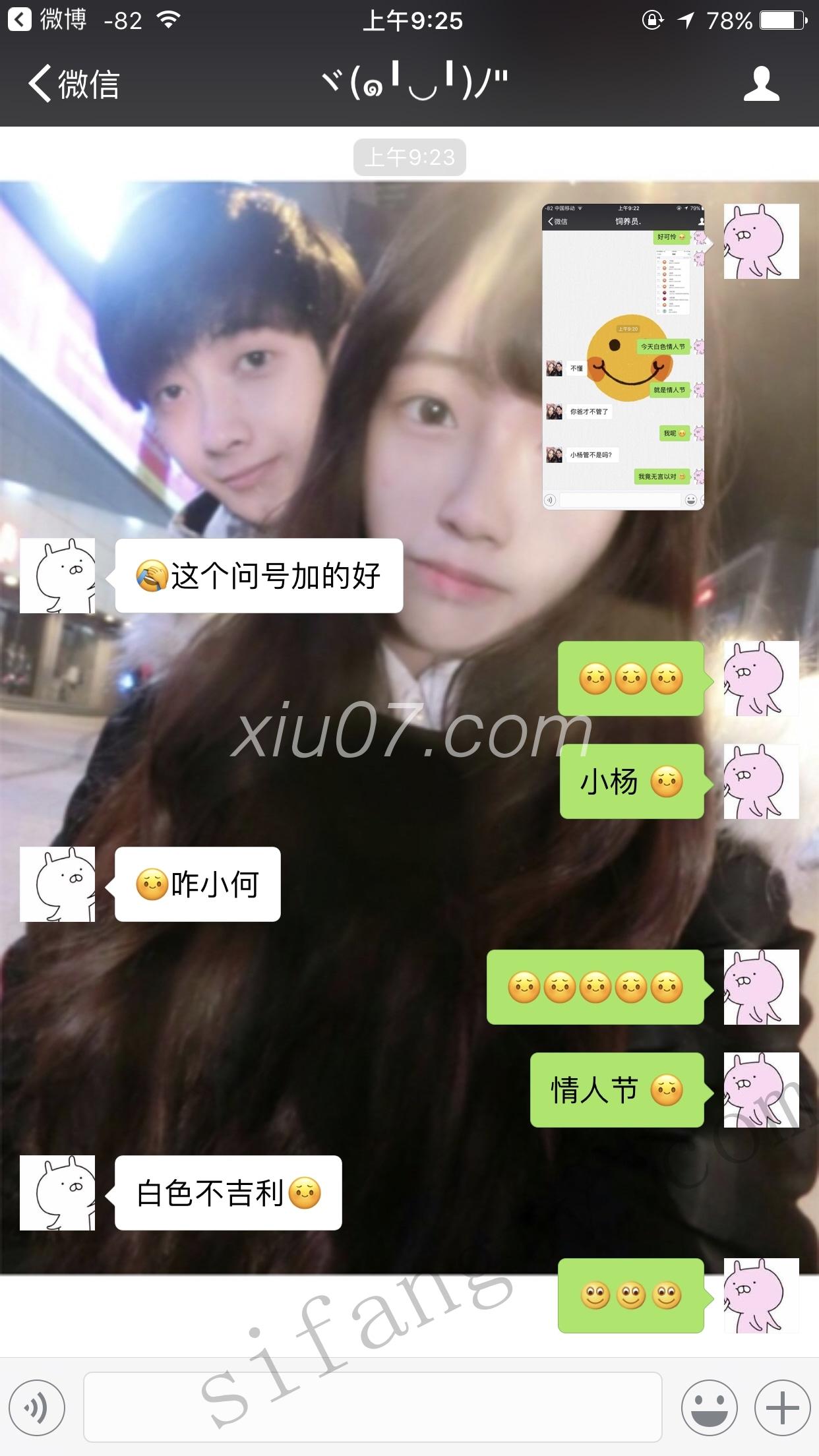Focus the message text field
Image resolution: width=819 pixels, height=1456 pixels.
373,1408
